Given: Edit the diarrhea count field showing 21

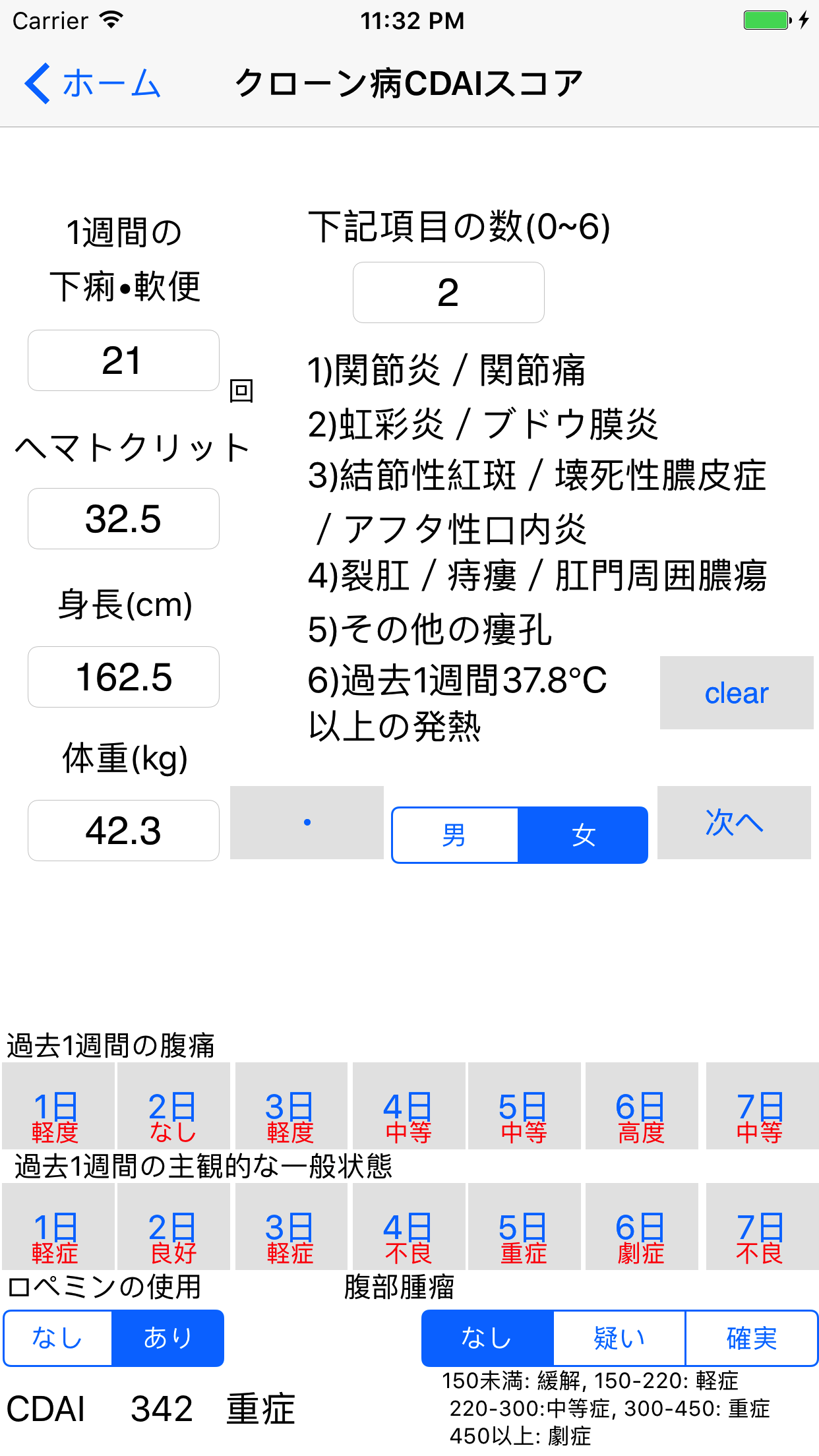Looking at the screenshot, I should 123,360.
